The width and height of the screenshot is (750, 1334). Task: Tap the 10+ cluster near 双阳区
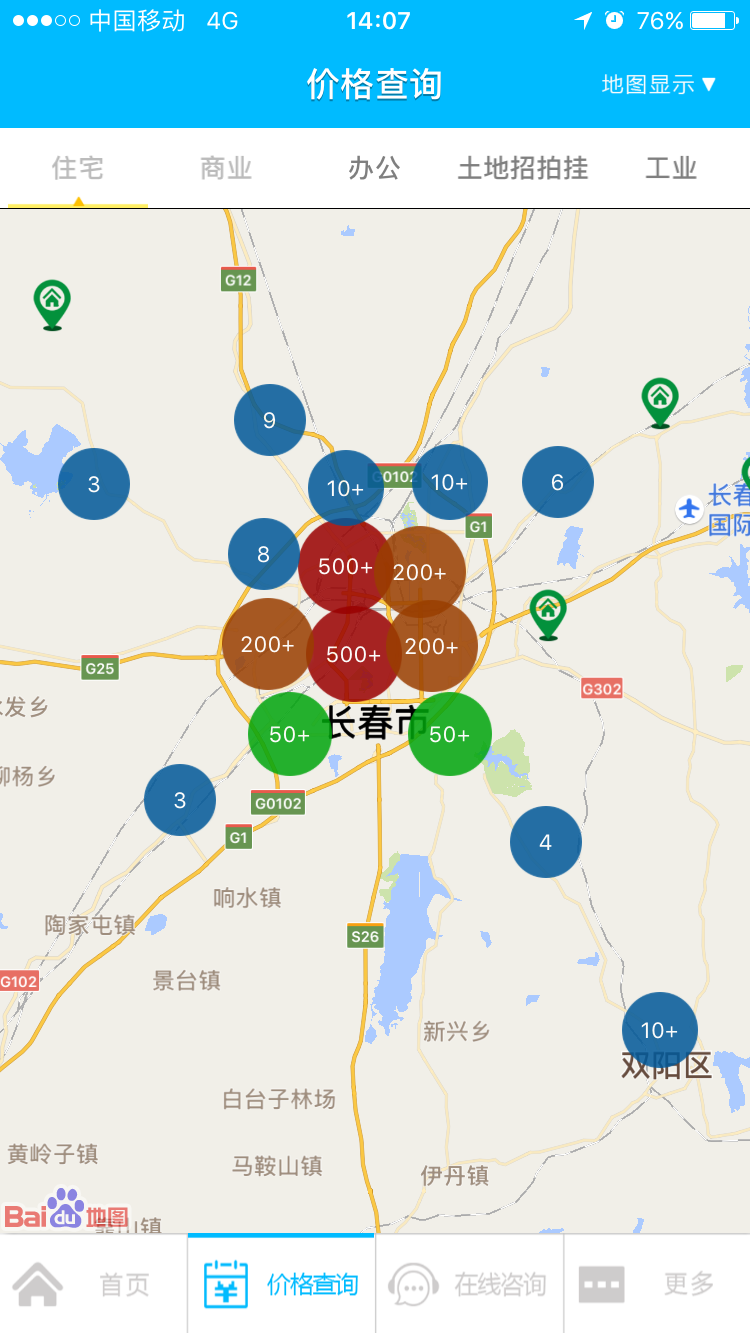(x=659, y=1029)
